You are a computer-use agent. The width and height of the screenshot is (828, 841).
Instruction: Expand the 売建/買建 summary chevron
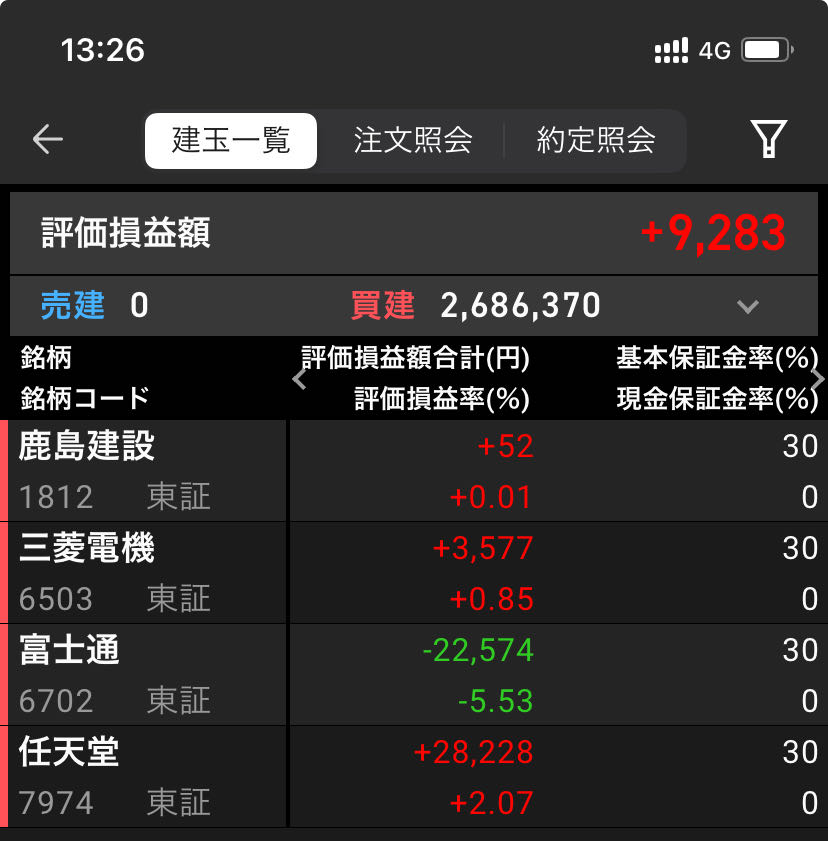pyautogui.click(x=747, y=306)
